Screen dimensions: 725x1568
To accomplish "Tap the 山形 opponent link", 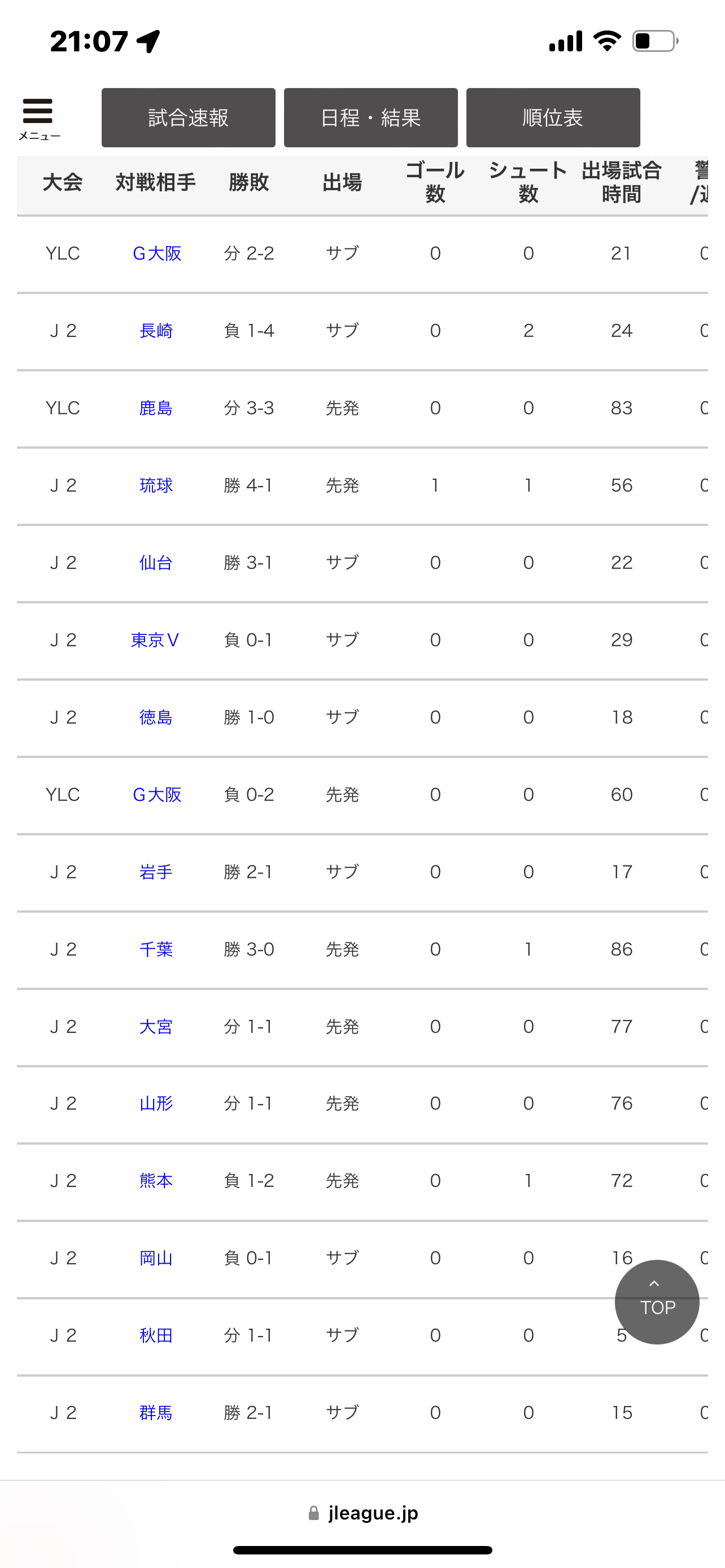I will click(x=156, y=1103).
